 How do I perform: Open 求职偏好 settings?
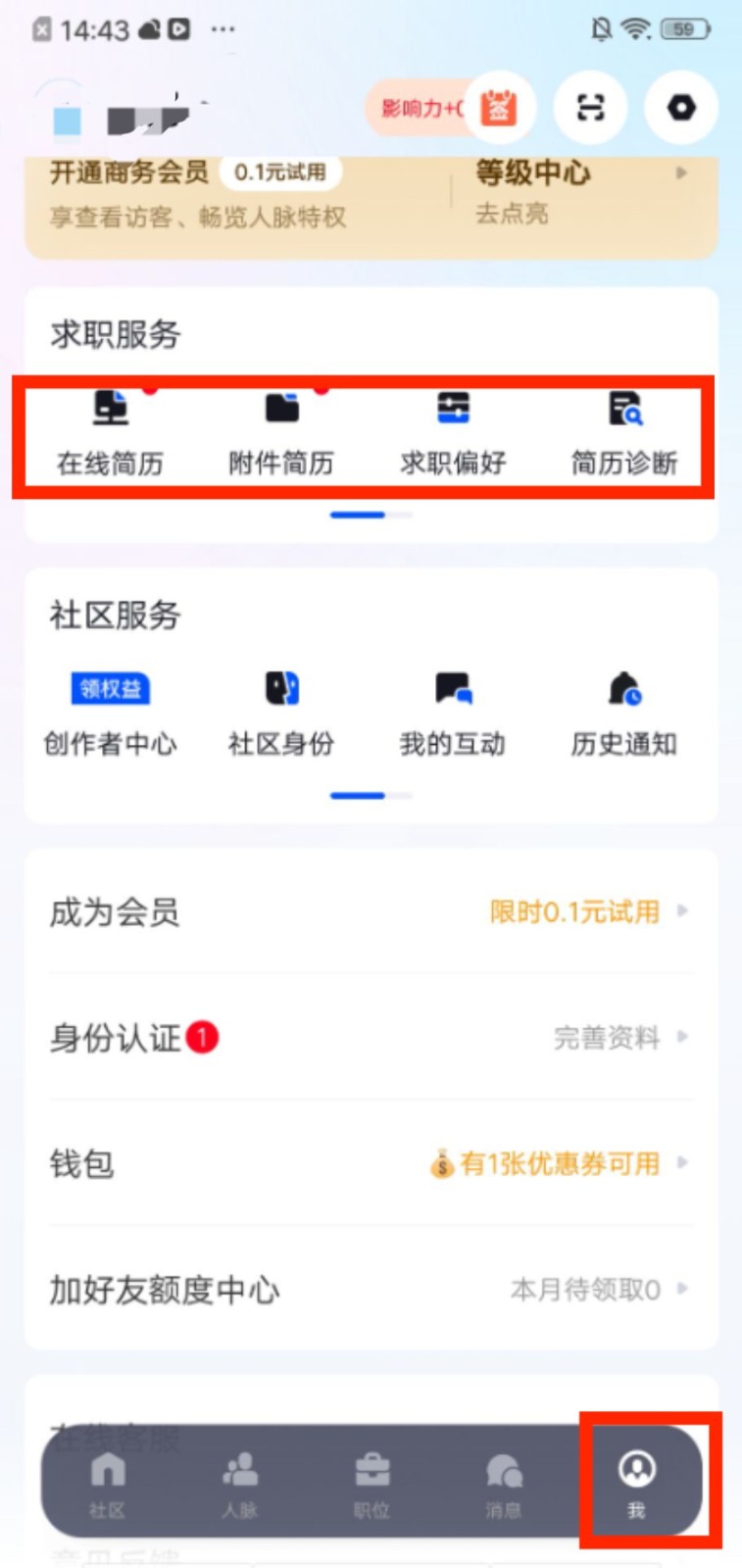(453, 432)
